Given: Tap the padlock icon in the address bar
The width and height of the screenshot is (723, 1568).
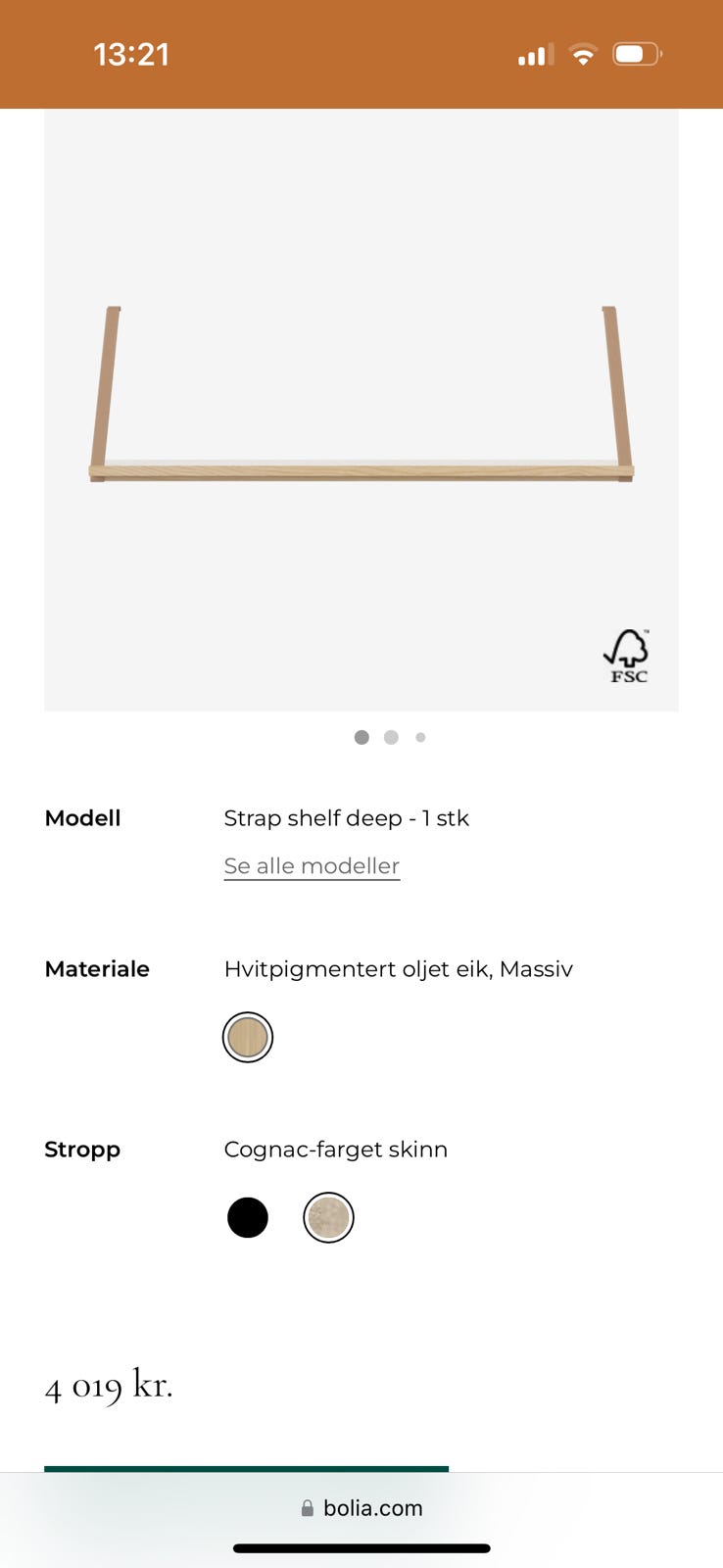Looking at the screenshot, I should (307, 1507).
